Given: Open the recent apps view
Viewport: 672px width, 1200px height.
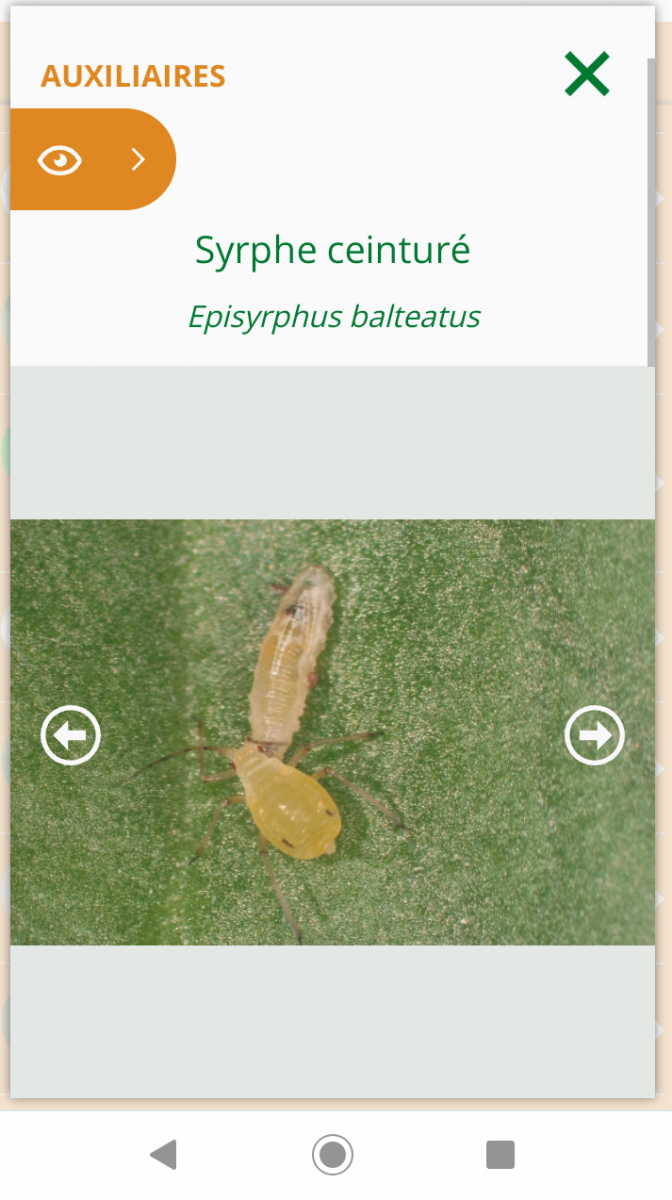Looking at the screenshot, I should pyautogui.click(x=500, y=1154).
